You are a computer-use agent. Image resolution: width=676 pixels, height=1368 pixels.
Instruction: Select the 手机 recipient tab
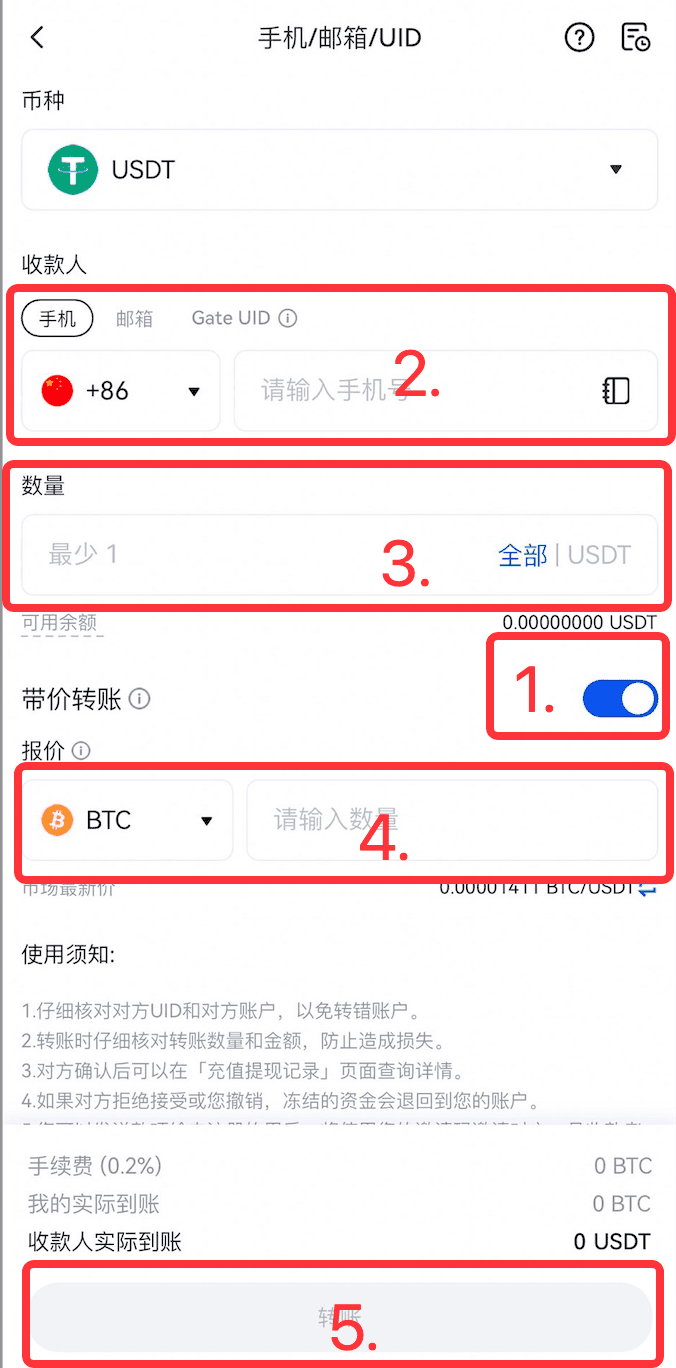click(x=57, y=318)
